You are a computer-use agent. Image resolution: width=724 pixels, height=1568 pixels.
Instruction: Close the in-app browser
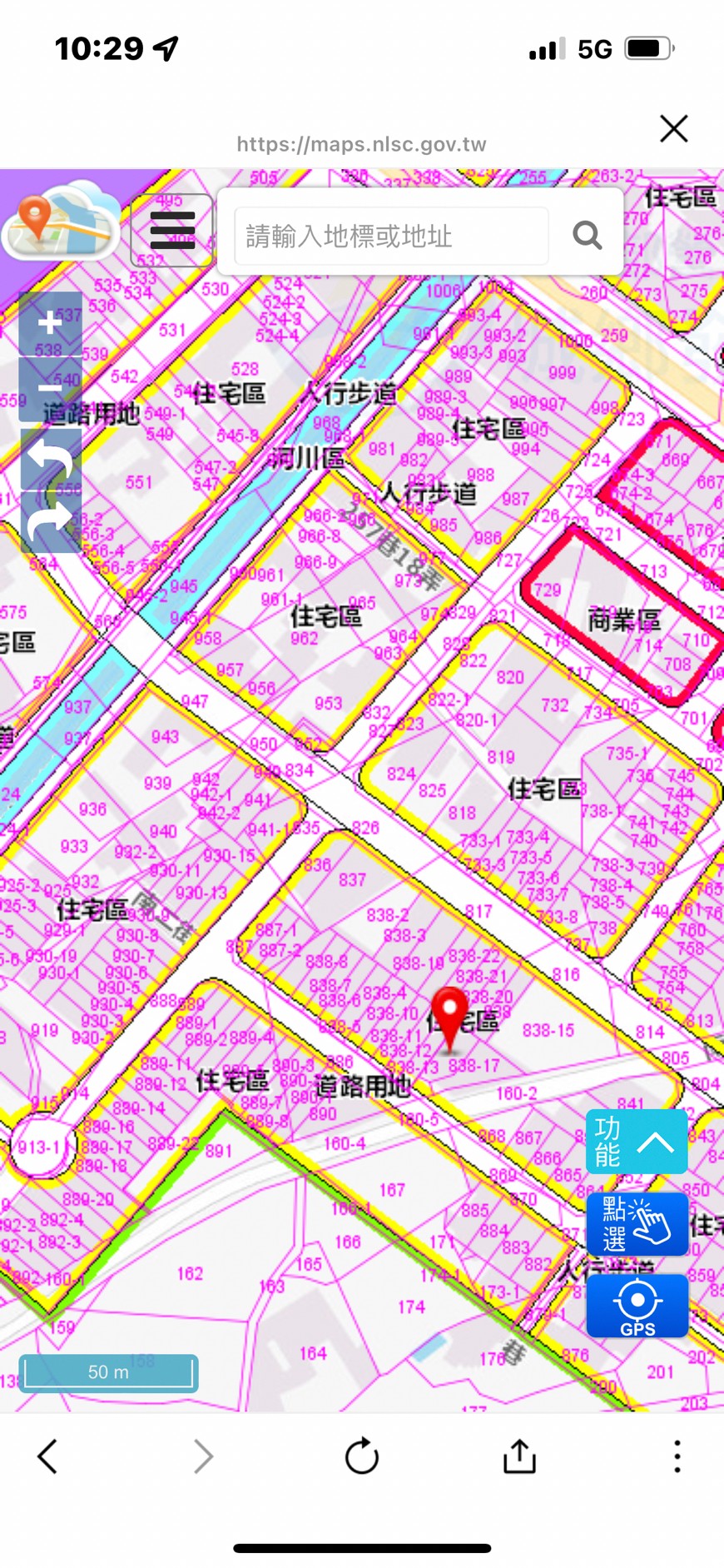pyautogui.click(x=673, y=129)
